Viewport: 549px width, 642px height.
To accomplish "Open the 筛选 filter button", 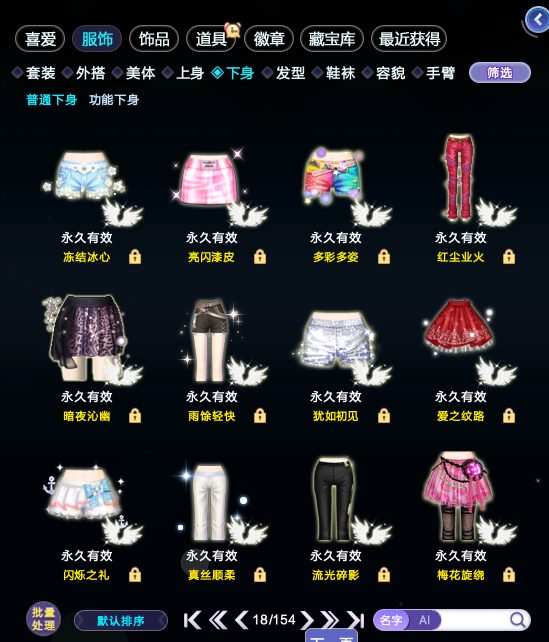I will (x=500, y=73).
